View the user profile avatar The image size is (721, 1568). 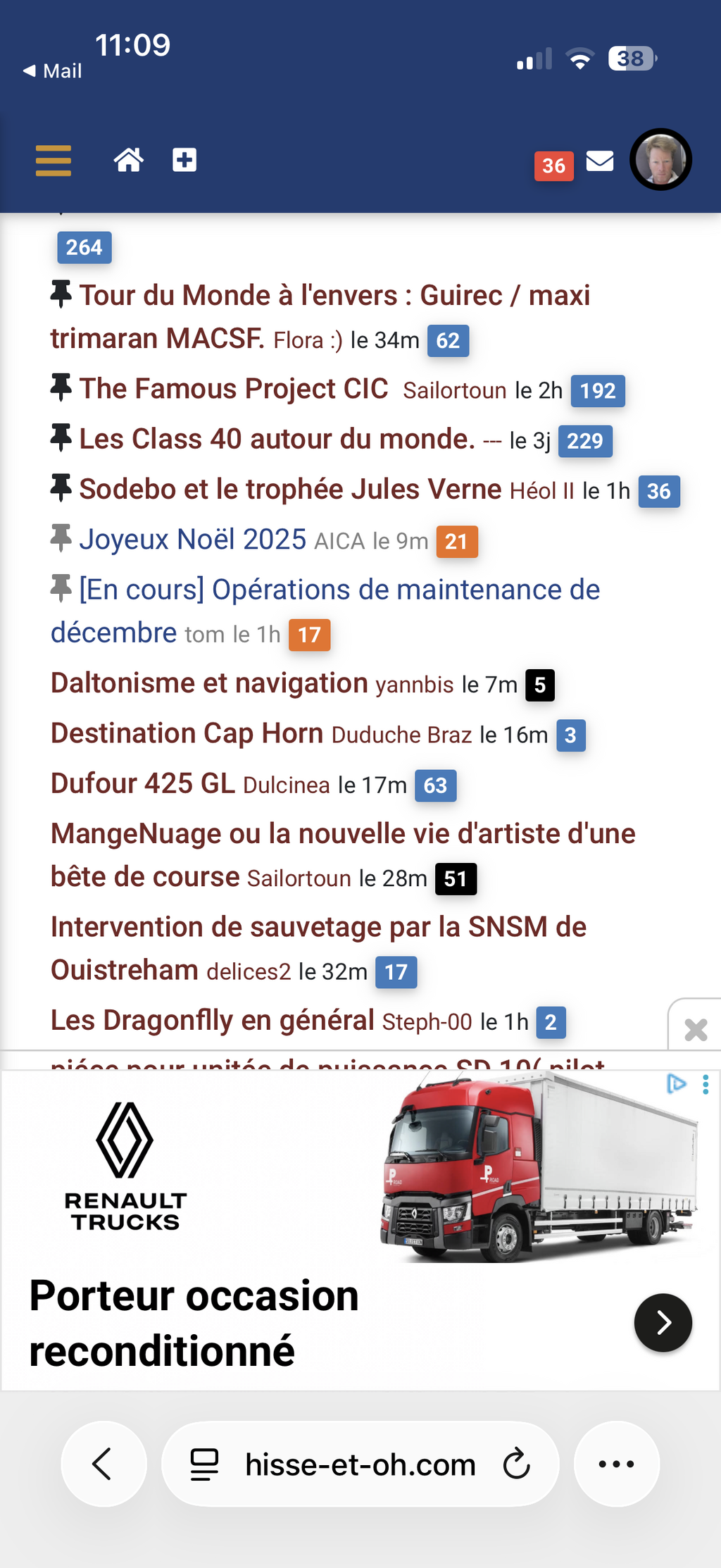pos(660,160)
